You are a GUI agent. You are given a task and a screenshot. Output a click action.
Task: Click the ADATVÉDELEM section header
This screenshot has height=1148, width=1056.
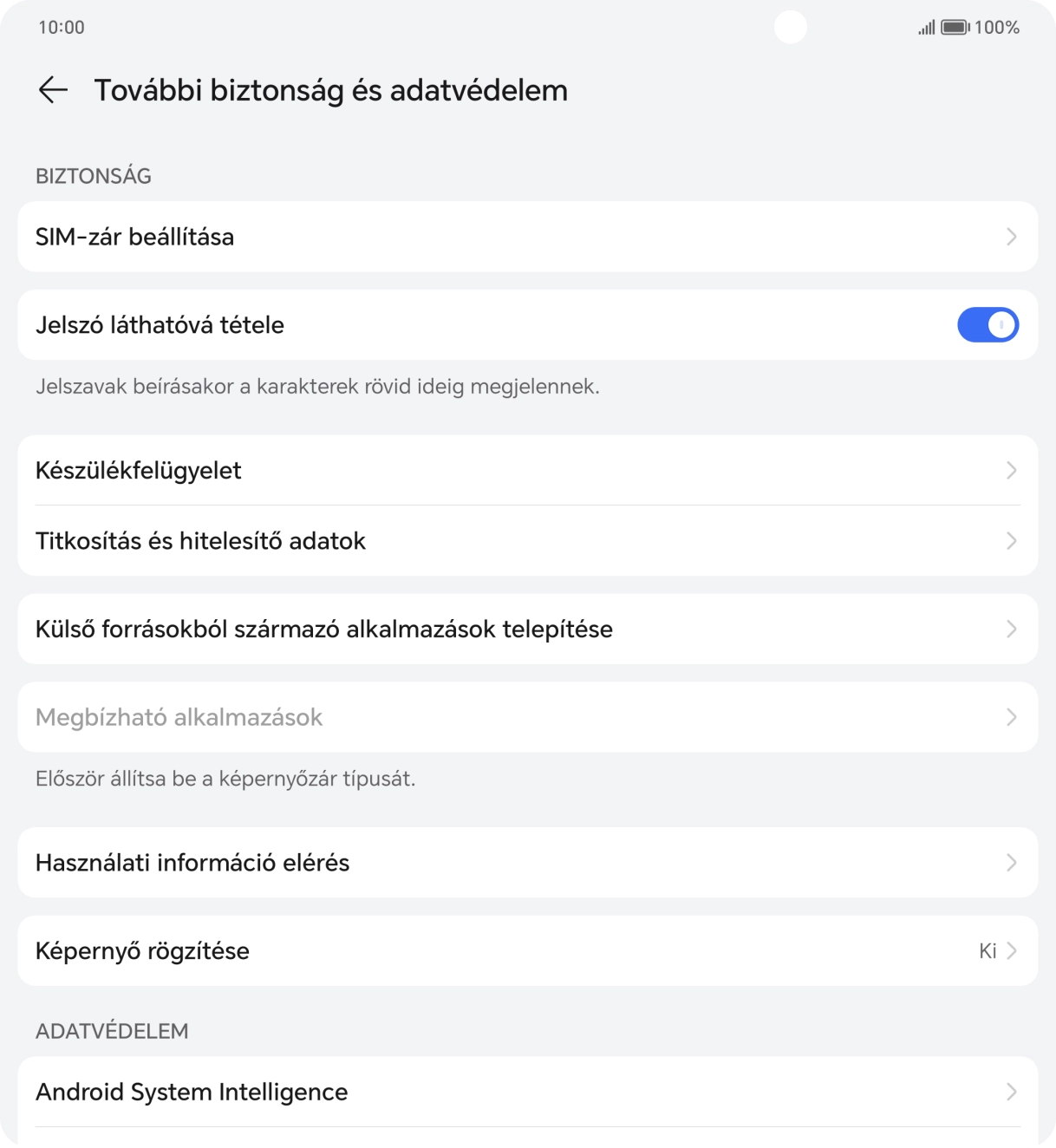[111, 1030]
